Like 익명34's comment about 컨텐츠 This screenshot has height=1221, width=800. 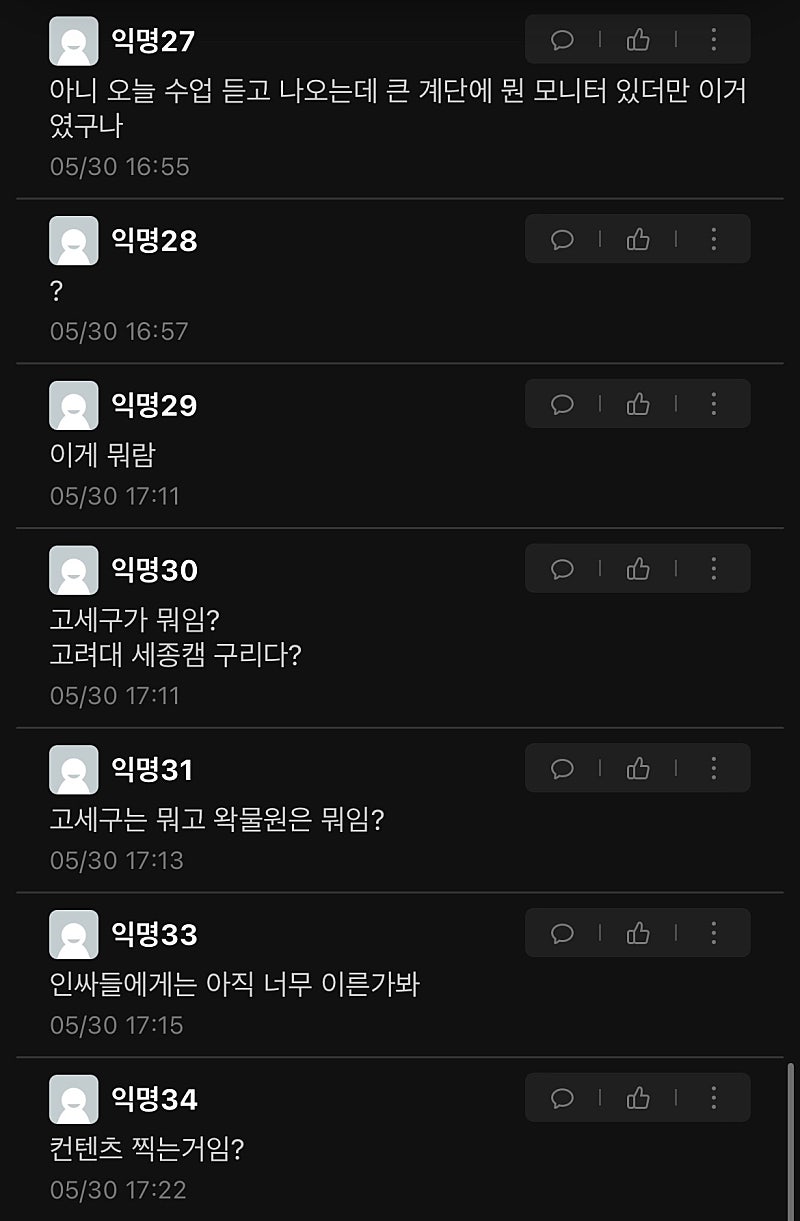(x=638, y=1098)
